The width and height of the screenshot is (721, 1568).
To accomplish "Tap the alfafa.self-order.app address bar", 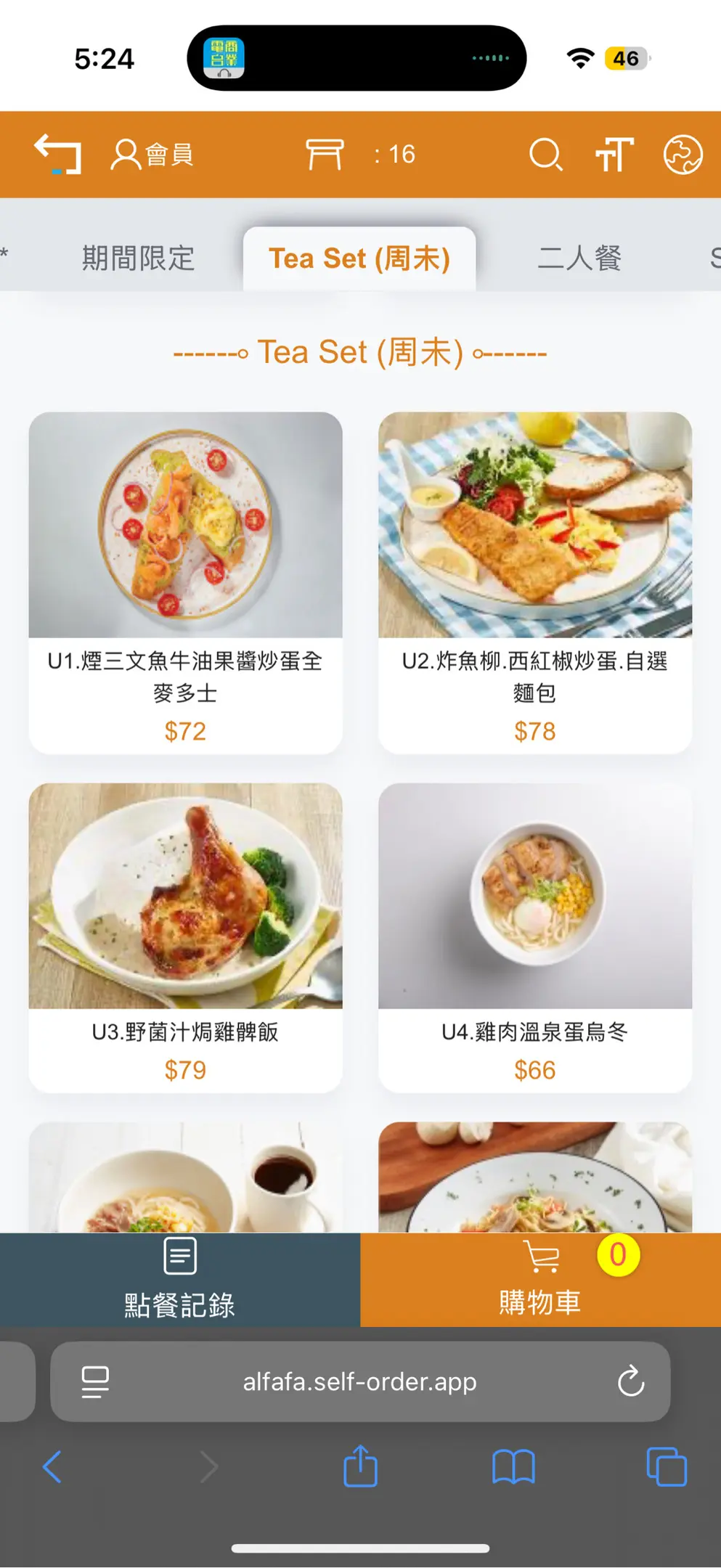I will (359, 1381).
